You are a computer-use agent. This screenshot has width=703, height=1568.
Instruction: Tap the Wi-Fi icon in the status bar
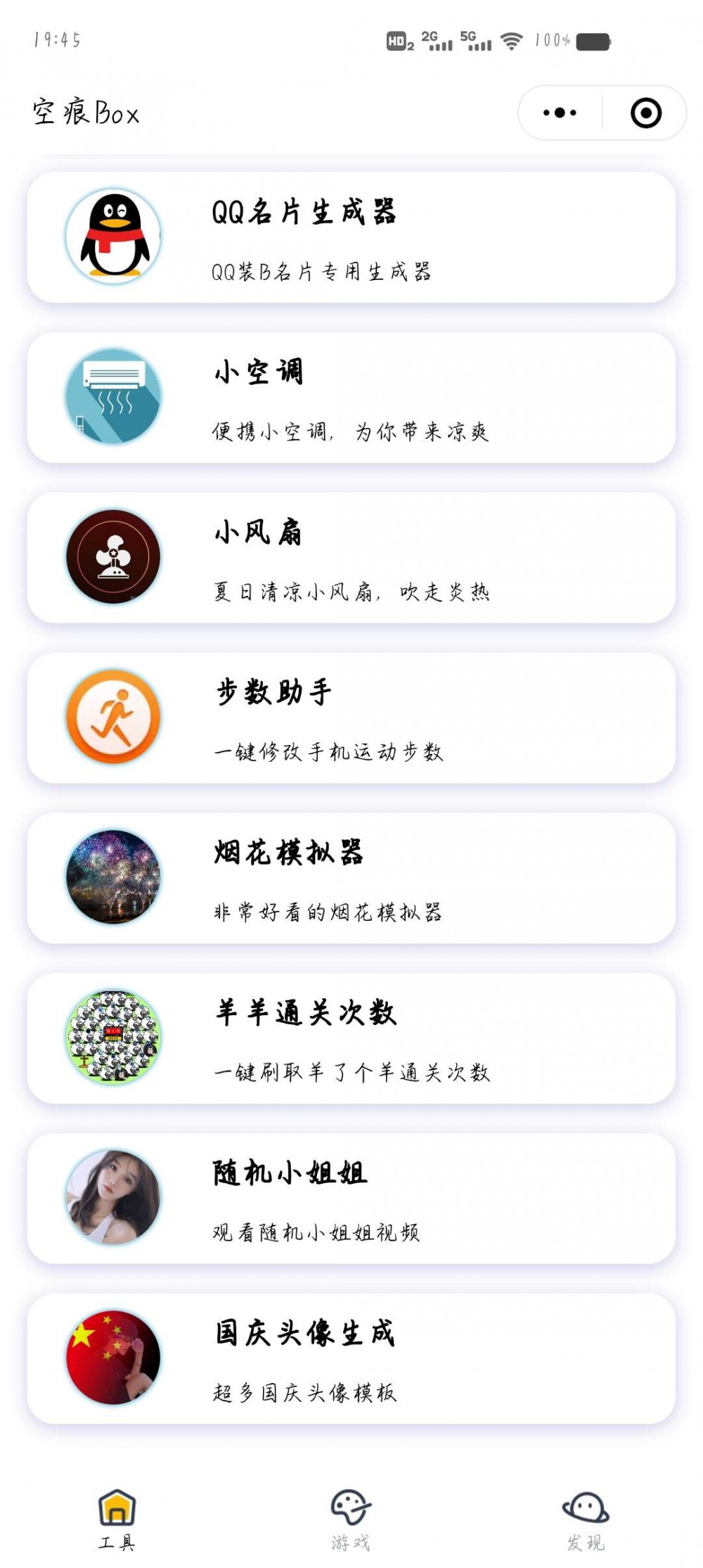pos(510,40)
